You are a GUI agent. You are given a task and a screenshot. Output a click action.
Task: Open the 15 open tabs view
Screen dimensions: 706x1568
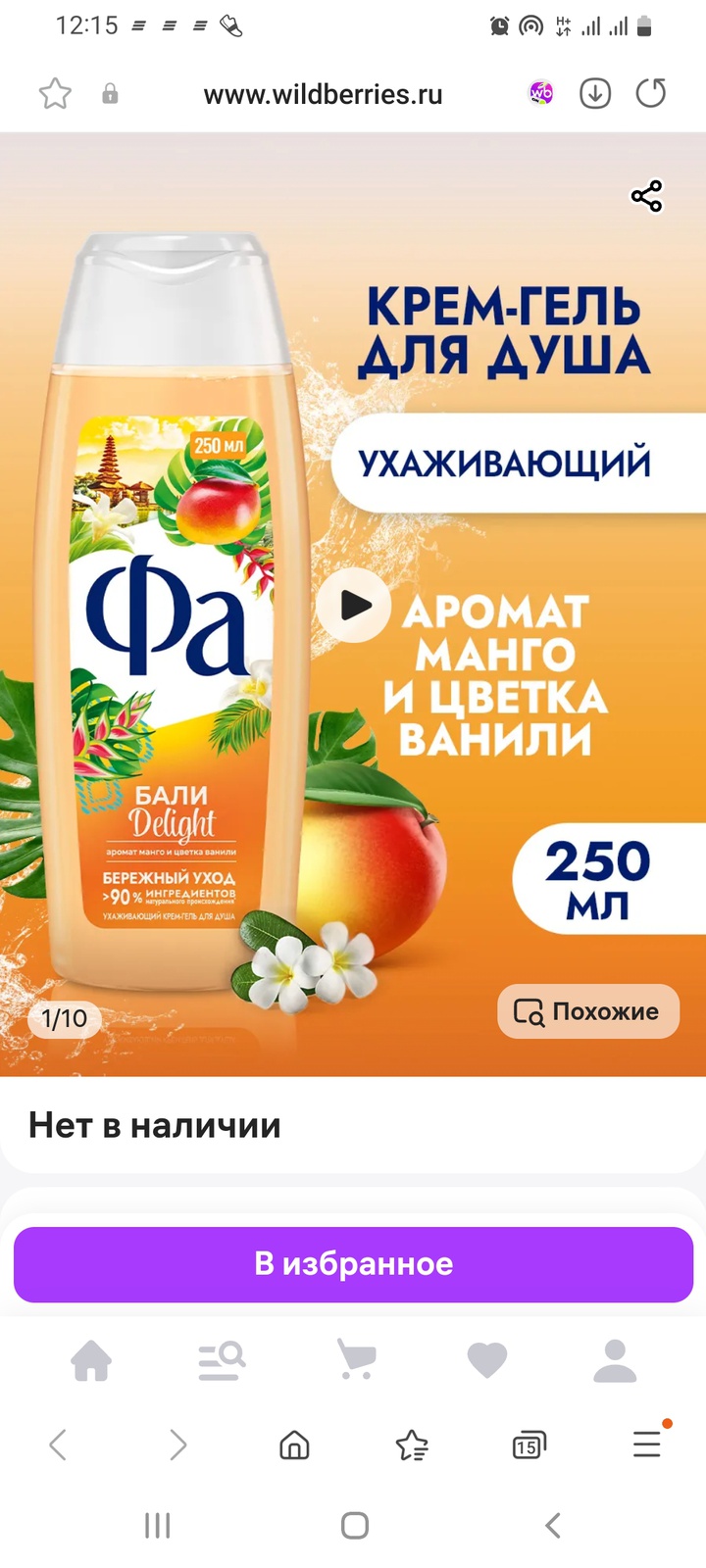click(x=529, y=1445)
